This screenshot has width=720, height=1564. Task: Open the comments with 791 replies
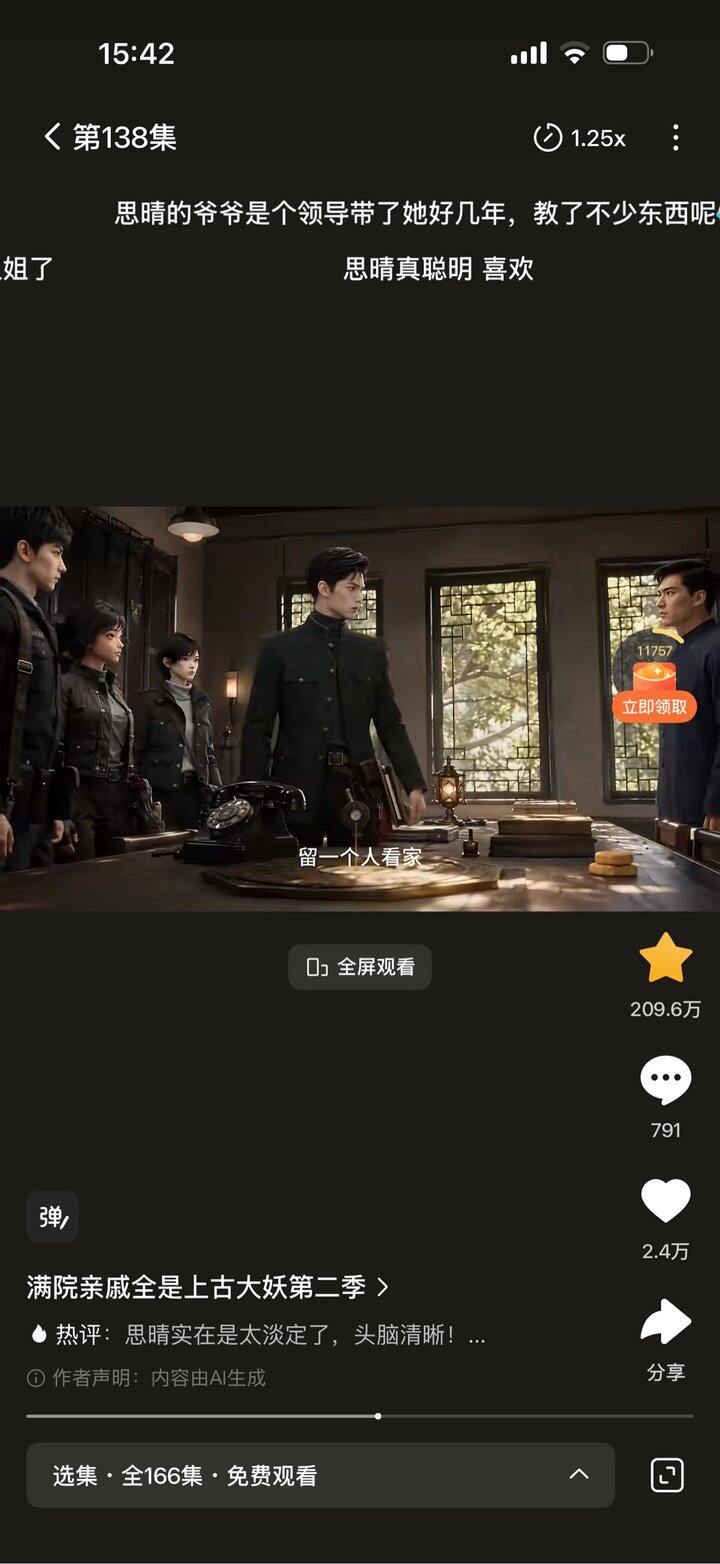pos(665,1080)
